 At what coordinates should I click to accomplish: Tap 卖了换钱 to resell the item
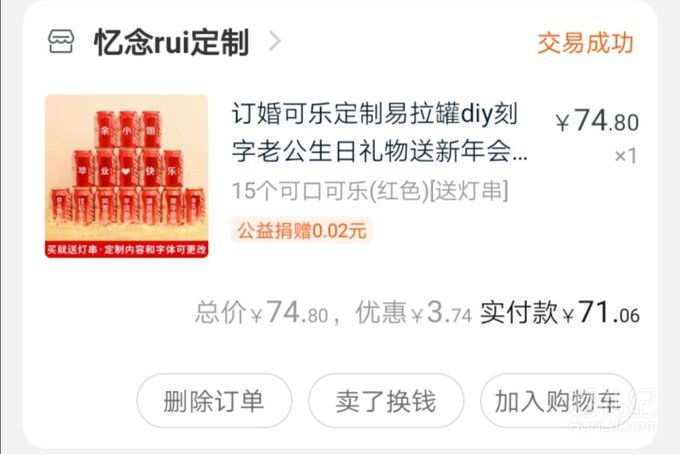pyautogui.click(x=386, y=401)
